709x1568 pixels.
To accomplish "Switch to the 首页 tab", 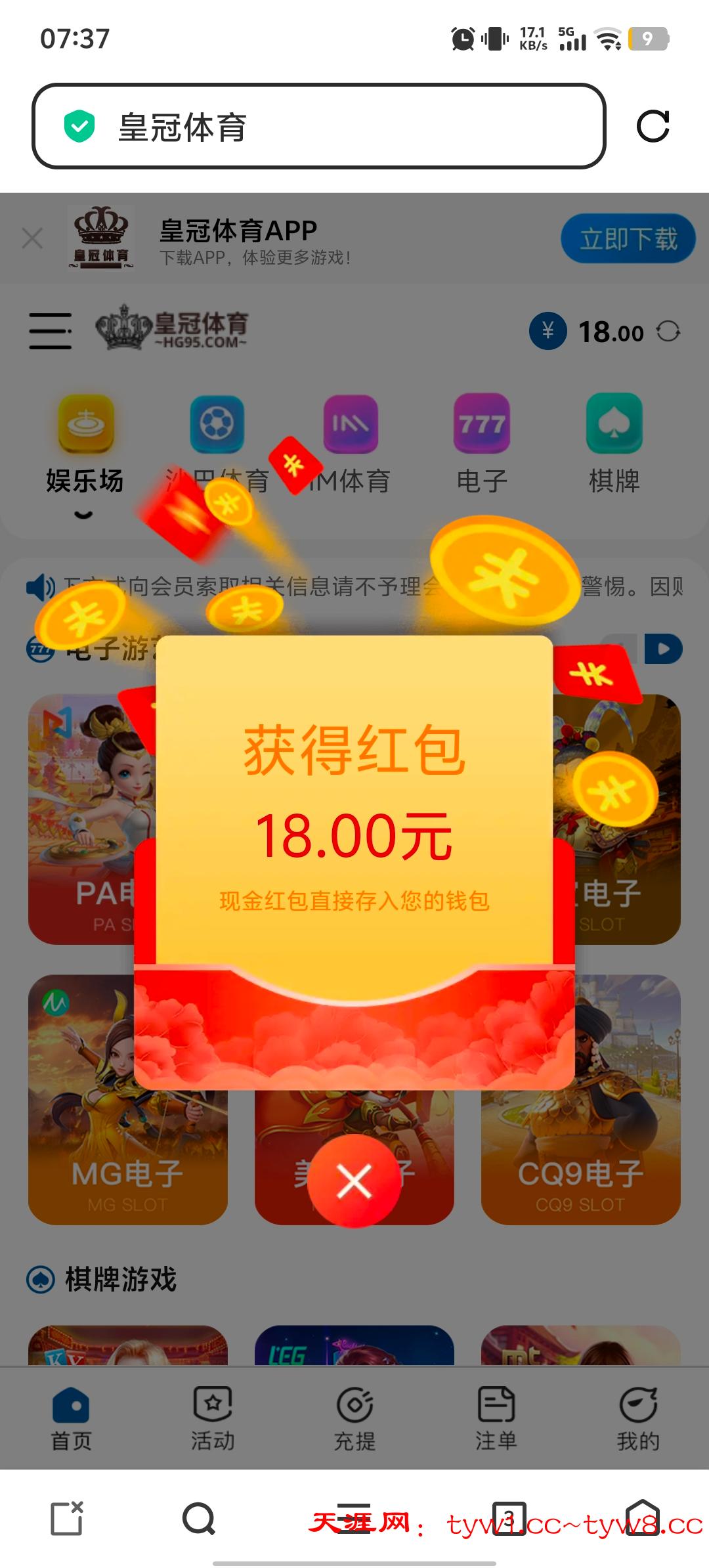I will (x=71, y=1418).
